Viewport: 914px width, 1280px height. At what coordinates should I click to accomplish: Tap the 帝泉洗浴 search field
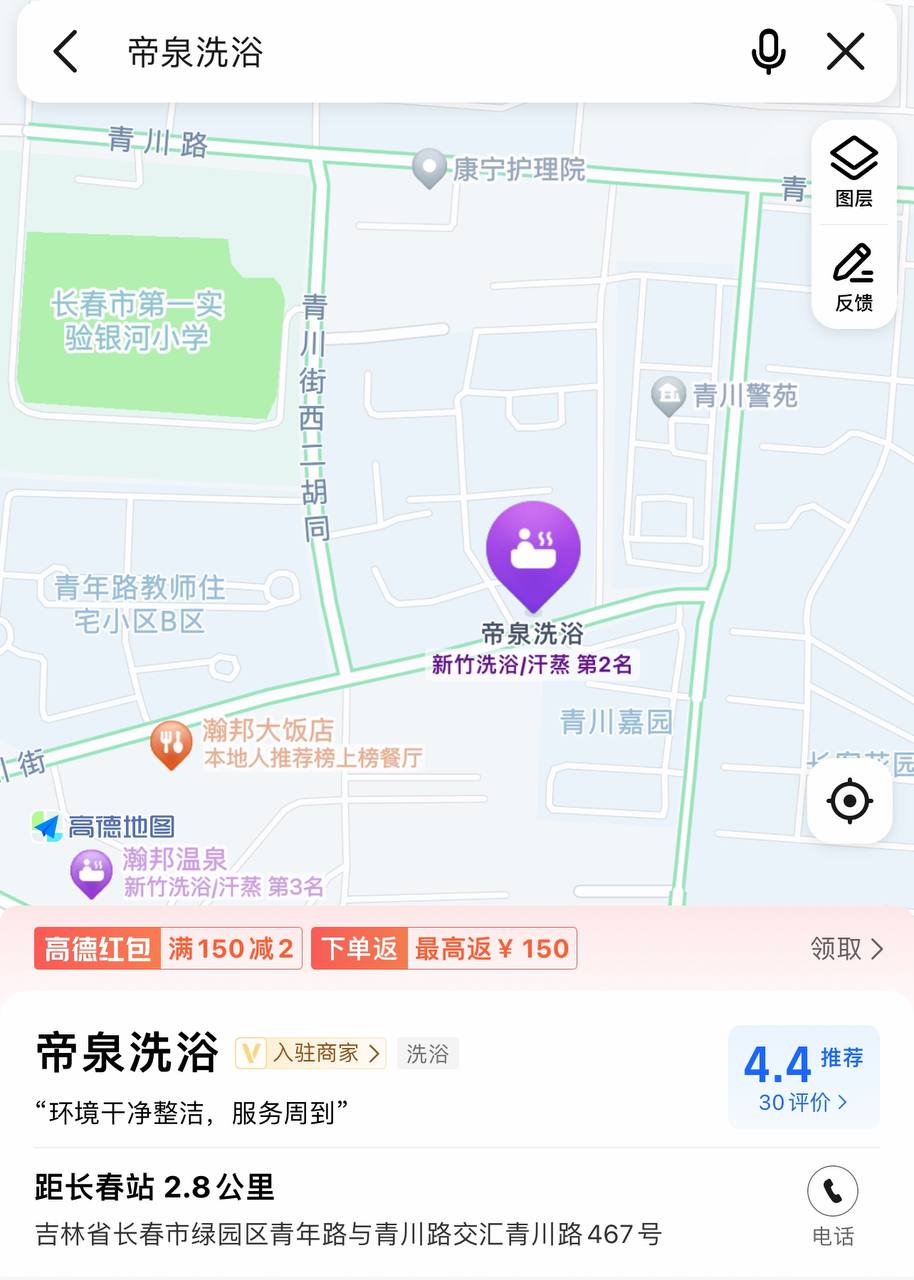(400, 52)
